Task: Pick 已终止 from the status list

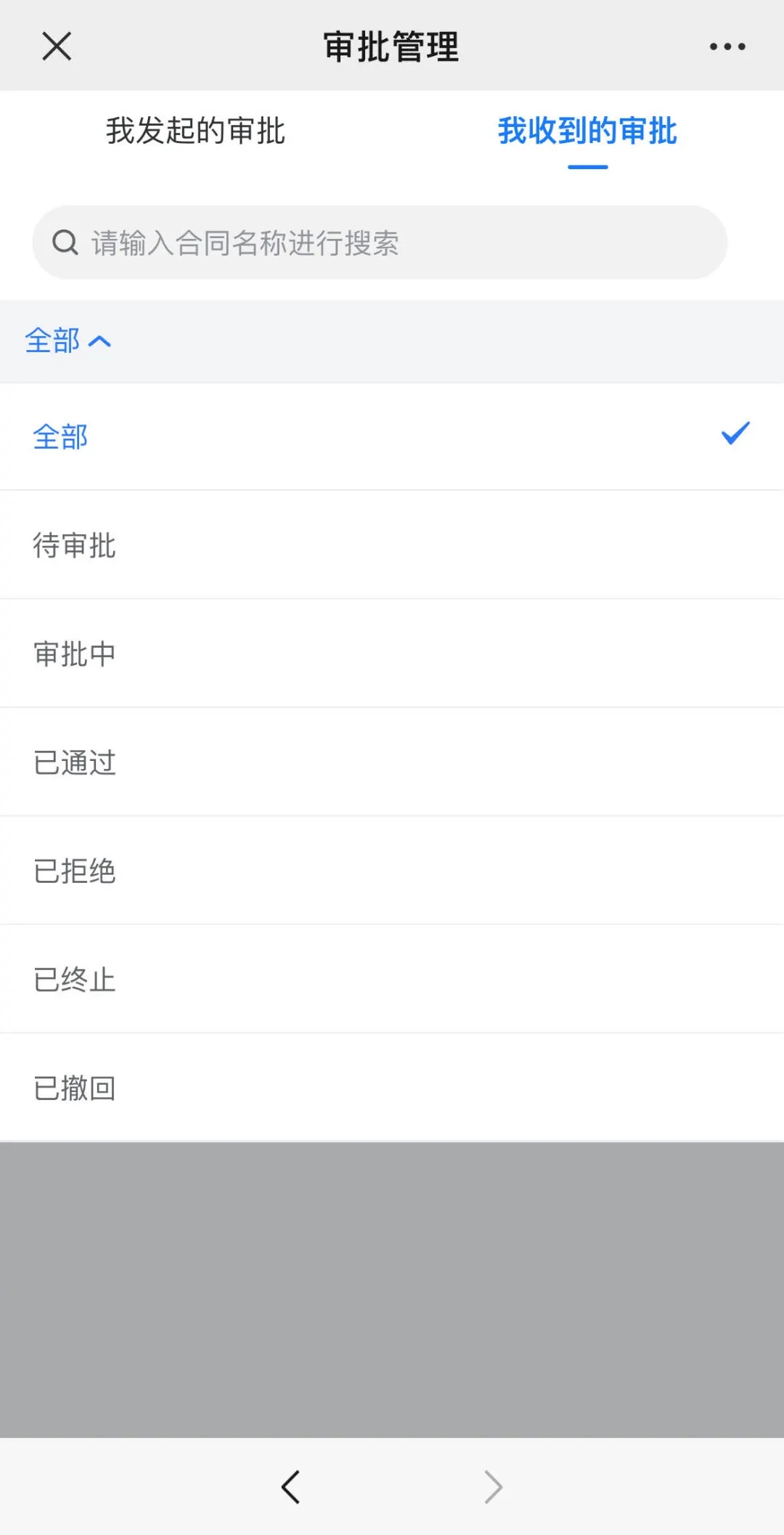Action: coord(392,979)
